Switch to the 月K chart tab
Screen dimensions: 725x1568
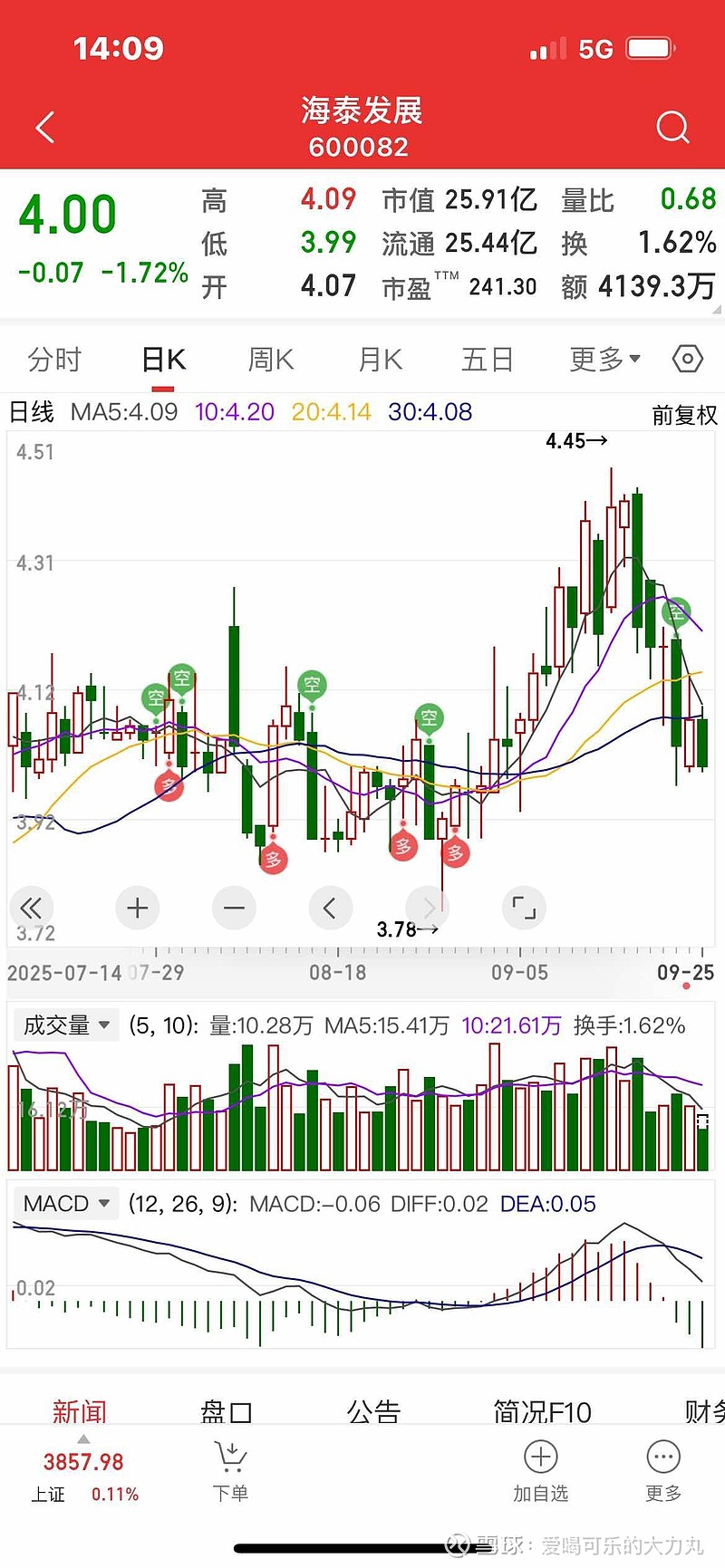tap(380, 360)
